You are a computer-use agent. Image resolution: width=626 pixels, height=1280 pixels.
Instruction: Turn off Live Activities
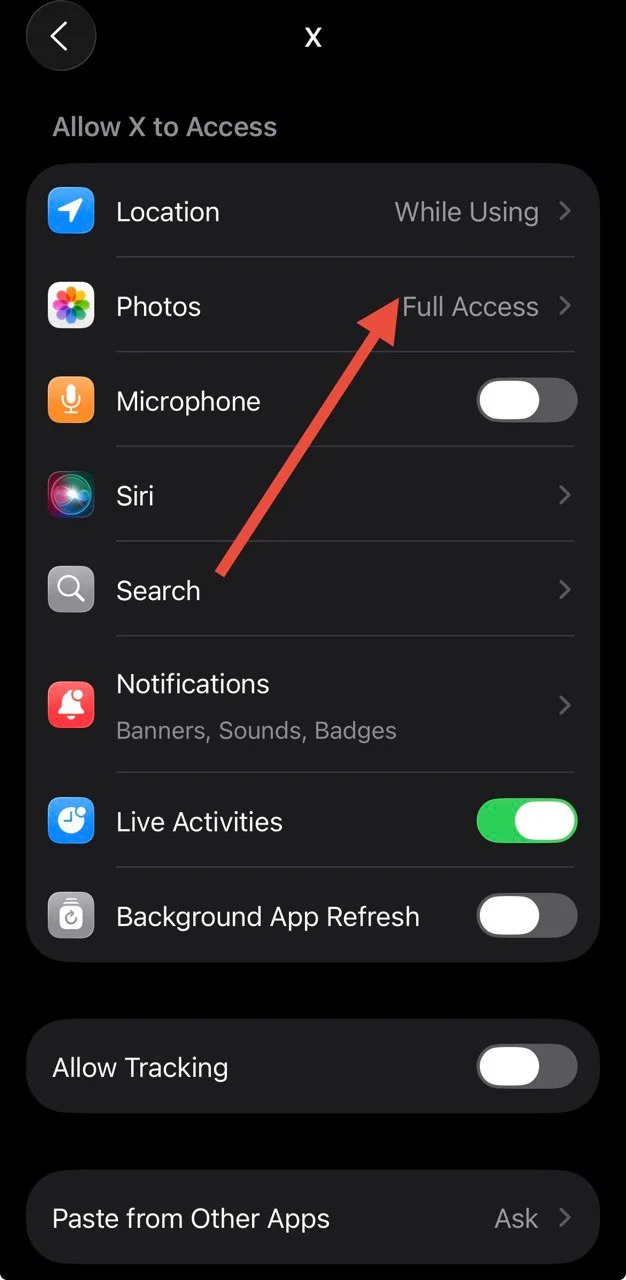coord(526,822)
